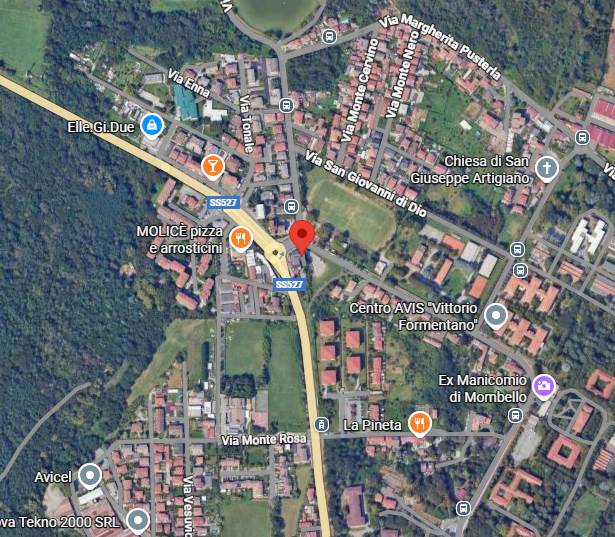Open Chiesa di San Giuseppe Artigiano marker

(546, 167)
